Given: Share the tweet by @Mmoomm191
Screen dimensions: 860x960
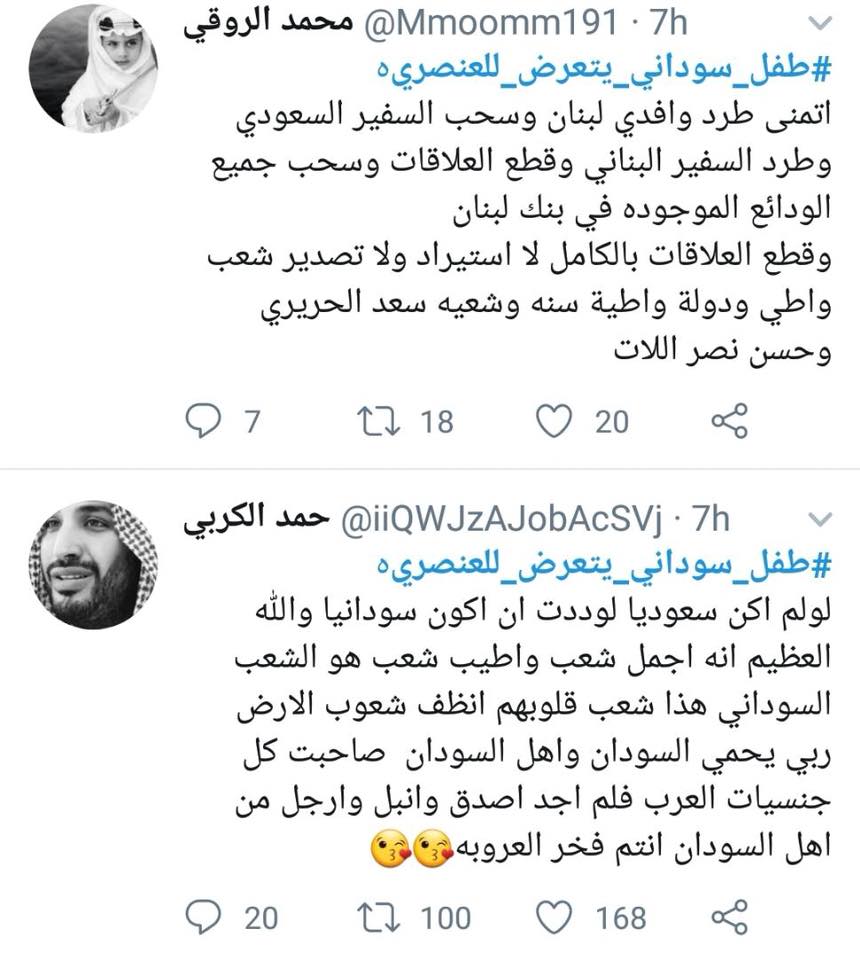Looking at the screenshot, I should coord(729,422).
